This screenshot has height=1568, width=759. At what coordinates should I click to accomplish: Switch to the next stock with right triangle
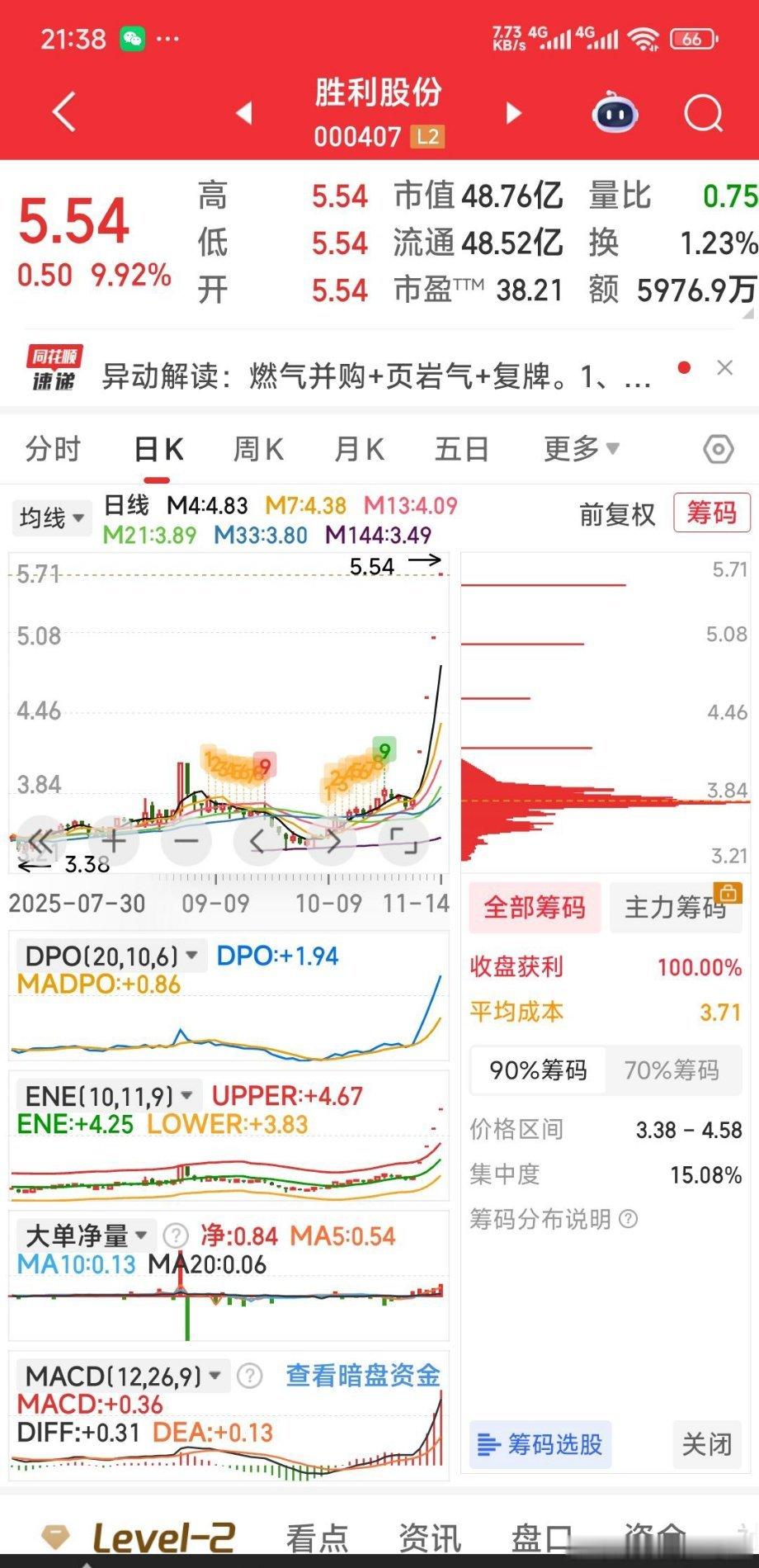(x=513, y=113)
